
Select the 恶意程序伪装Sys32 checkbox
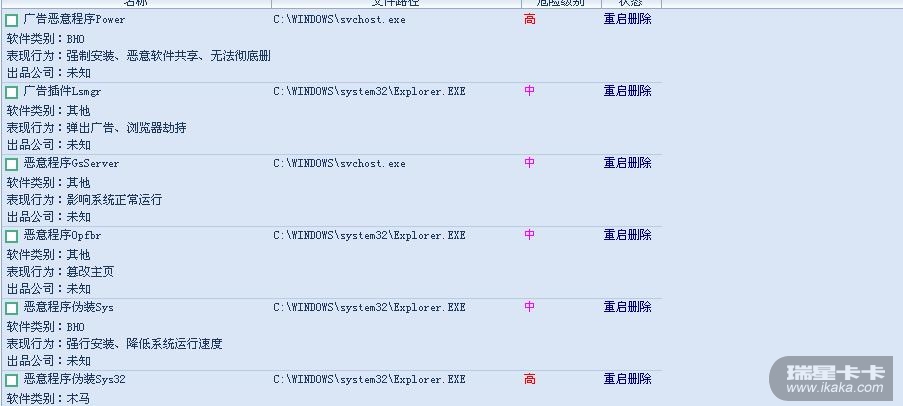pyautogui.click(x=12, y=380)
